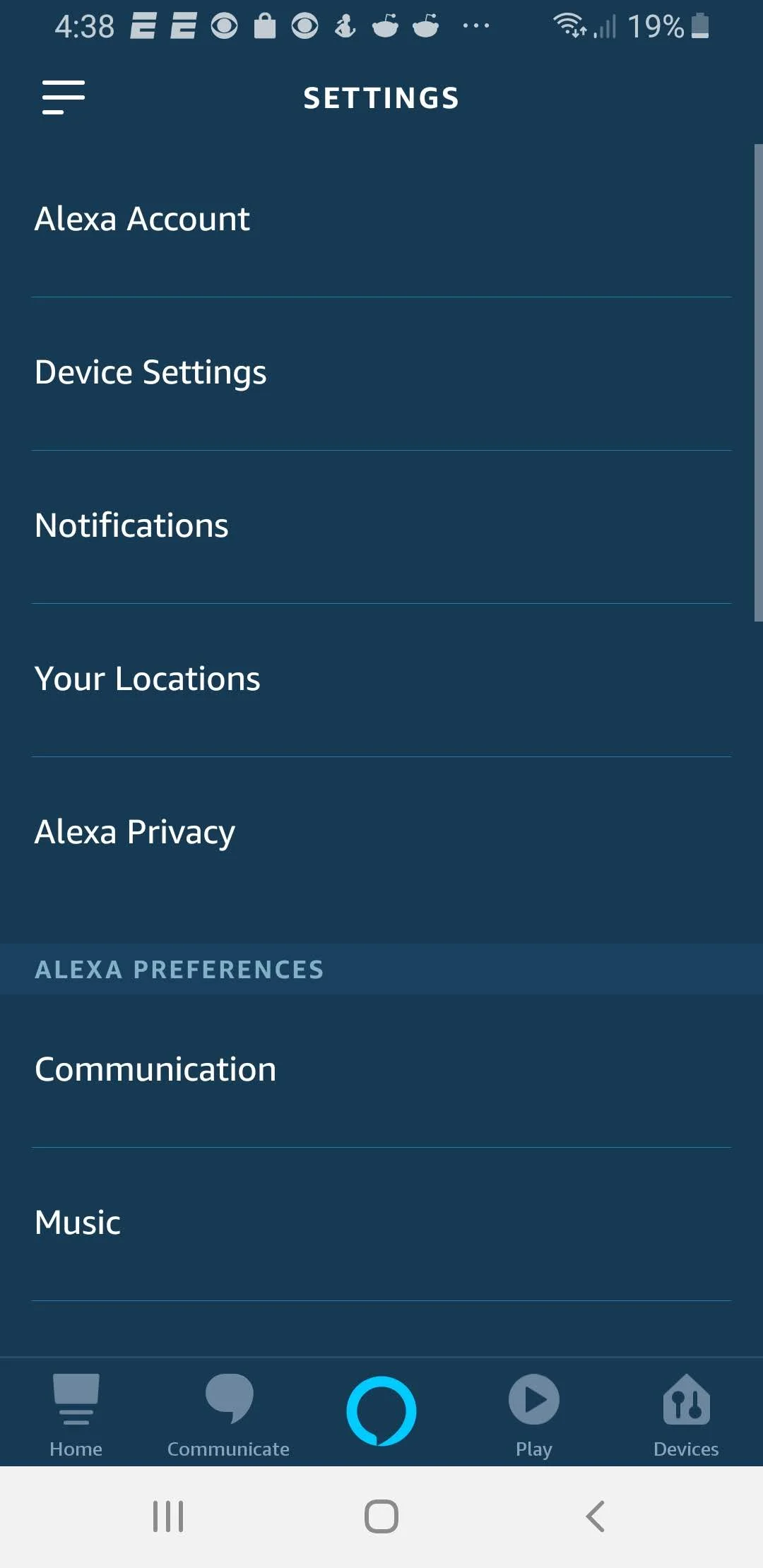The height and width of the screenshot is (1568, 763).
Task: Tap the Alexa voice ring button
Action: [381, 1410]
